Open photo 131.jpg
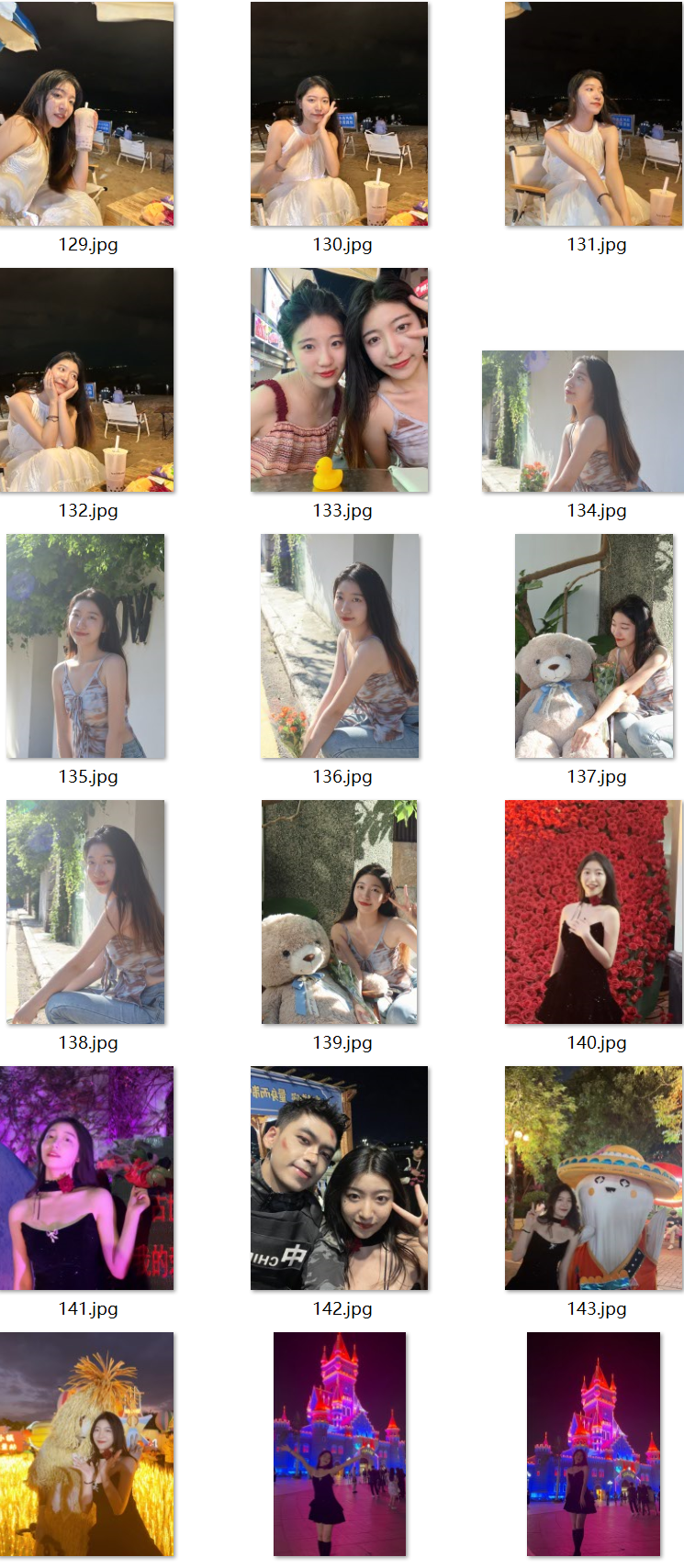This screenshot has width=684, height=1568. tap(593, 114)
